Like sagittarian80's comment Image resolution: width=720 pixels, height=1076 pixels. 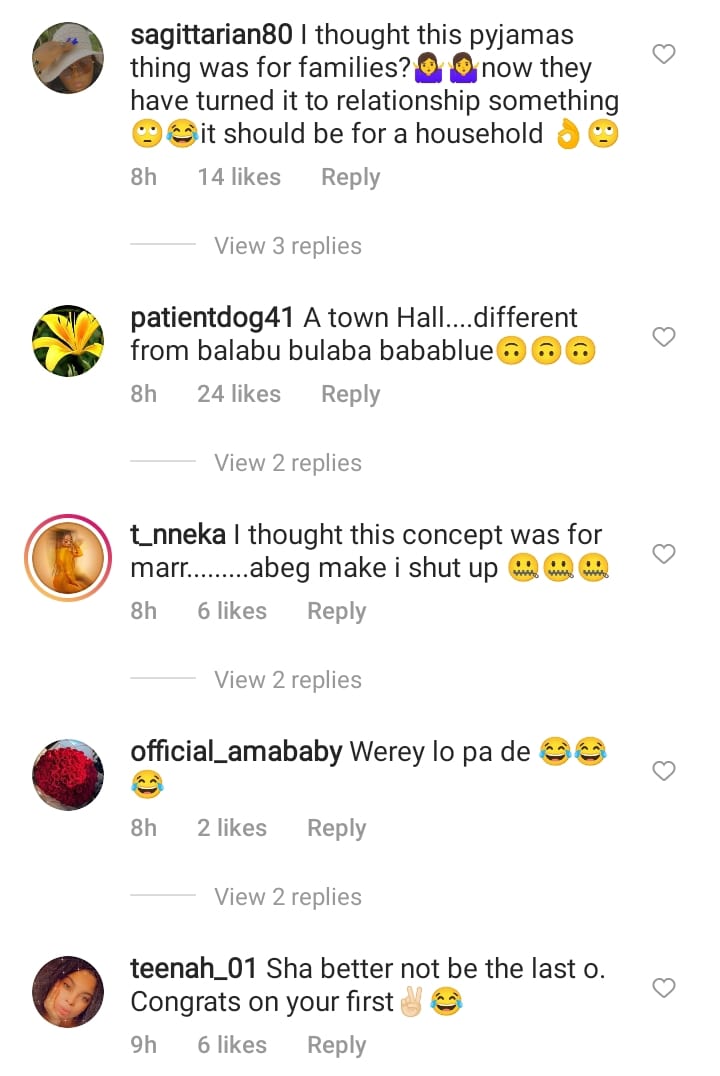tap(664, 54)
